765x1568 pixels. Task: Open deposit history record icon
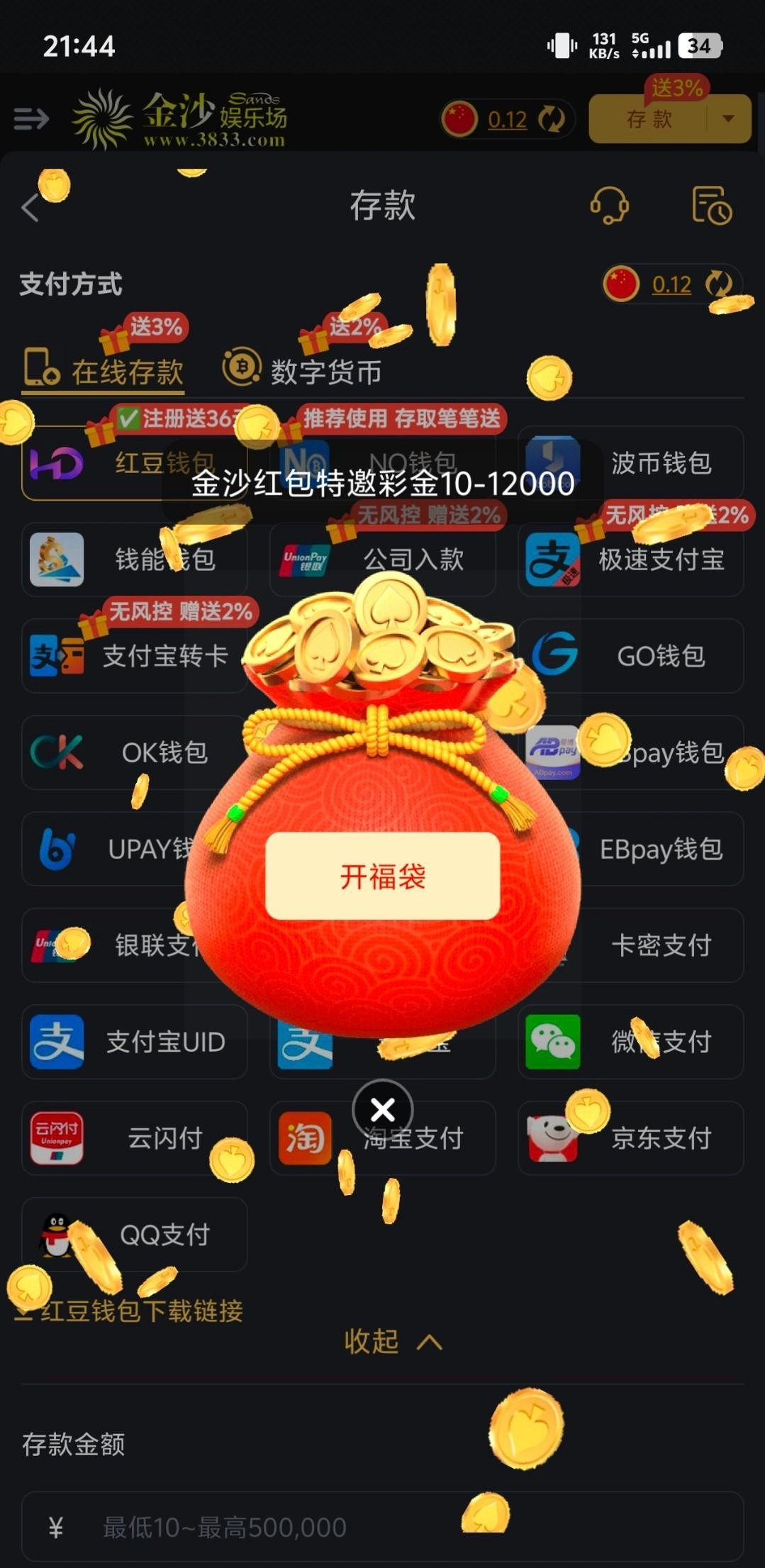pyautogui.click(x=711, y=206)
